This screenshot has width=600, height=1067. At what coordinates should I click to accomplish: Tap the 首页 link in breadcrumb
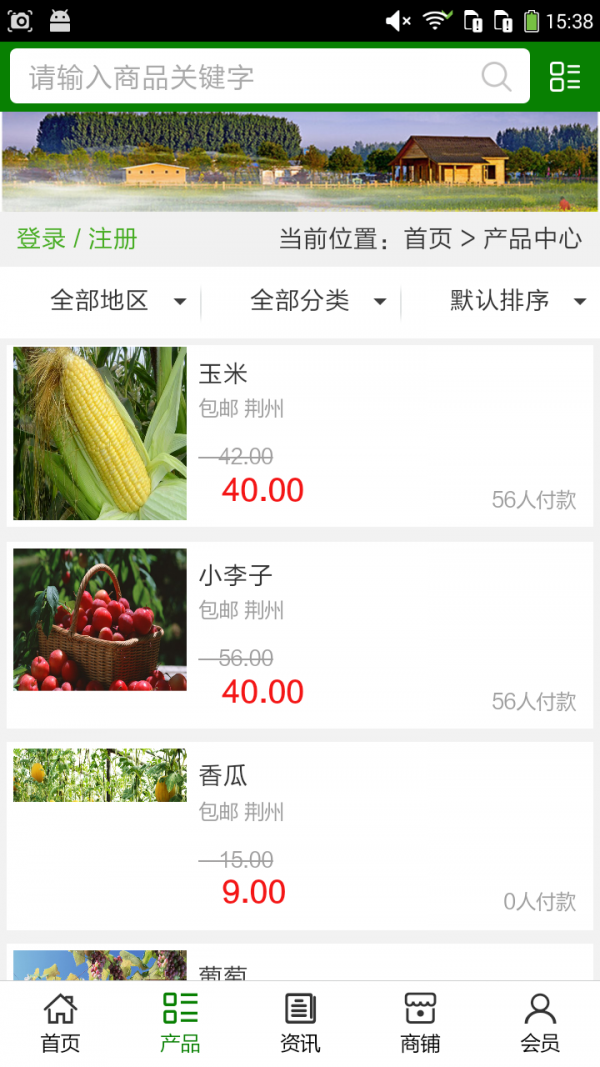(428, 239)
